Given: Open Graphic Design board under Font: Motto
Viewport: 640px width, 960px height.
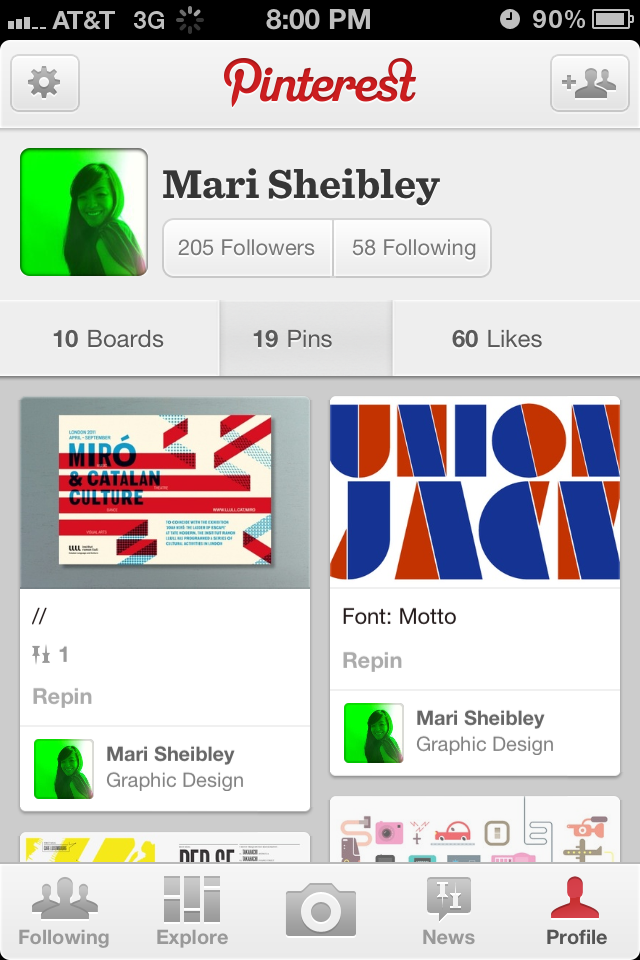Looking at the screenshot, I should pyautogui.click(x=475, y=731).
